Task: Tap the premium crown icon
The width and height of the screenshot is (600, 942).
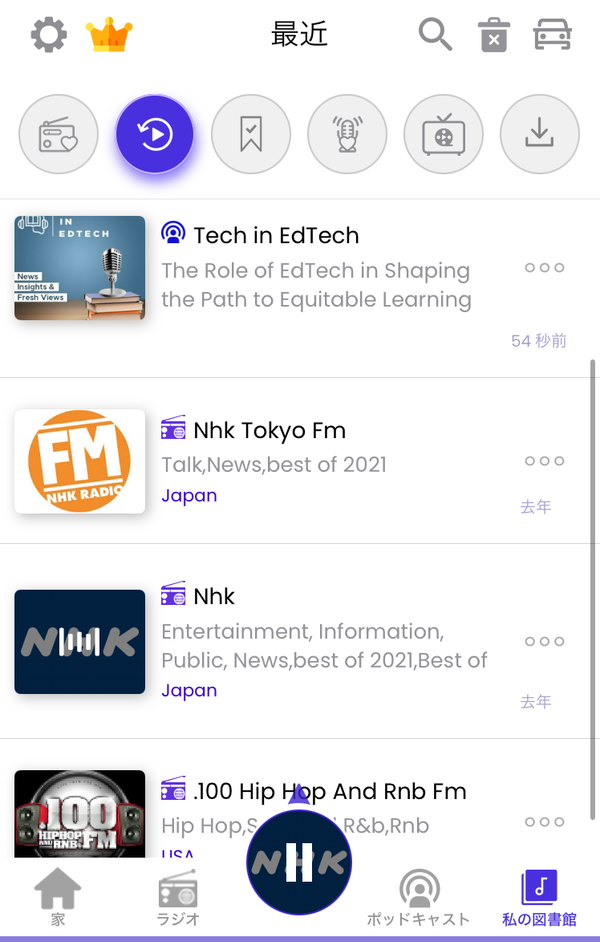Action: point(109,35)
